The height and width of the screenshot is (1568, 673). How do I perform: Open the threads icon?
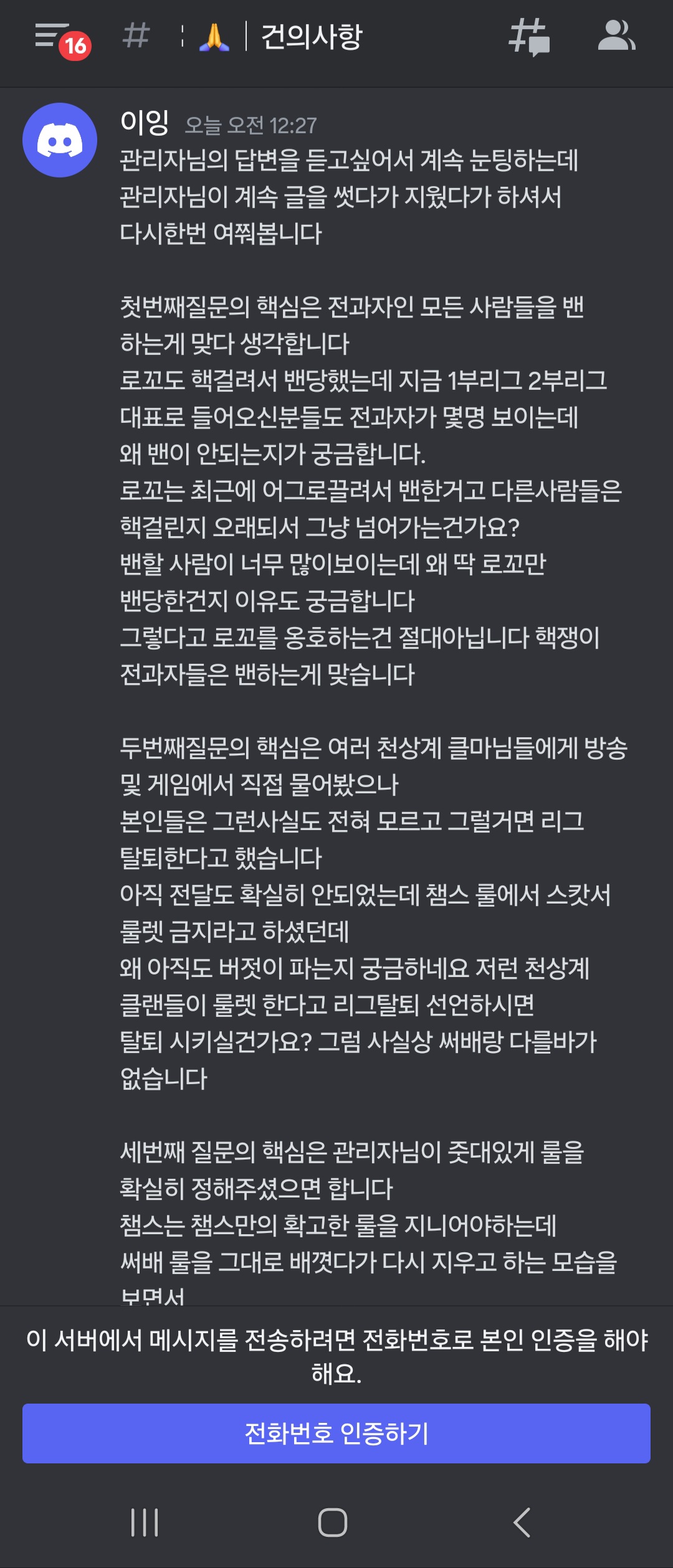(528, 37)
